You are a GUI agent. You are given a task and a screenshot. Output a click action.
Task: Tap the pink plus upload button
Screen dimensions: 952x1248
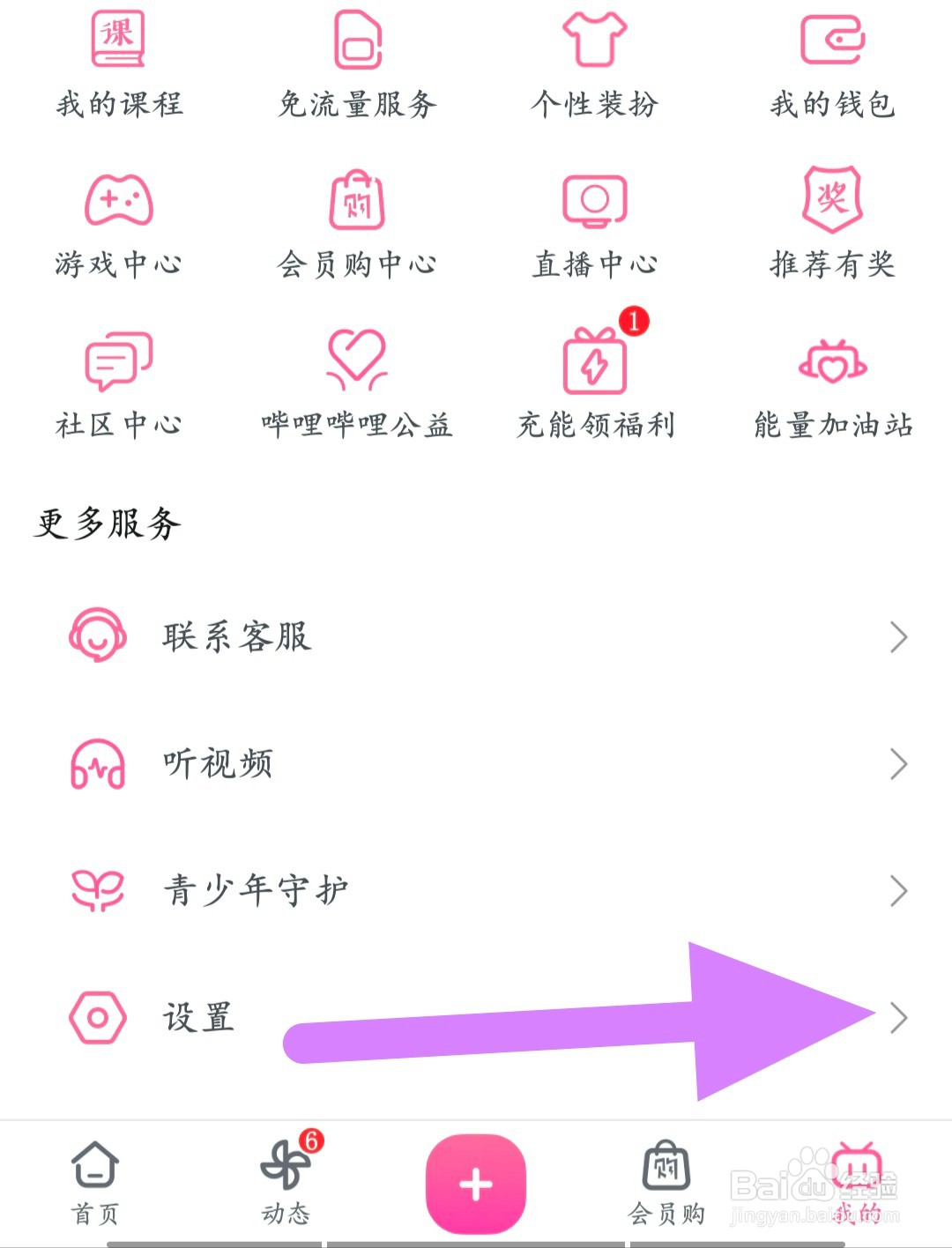[475, 1184]
